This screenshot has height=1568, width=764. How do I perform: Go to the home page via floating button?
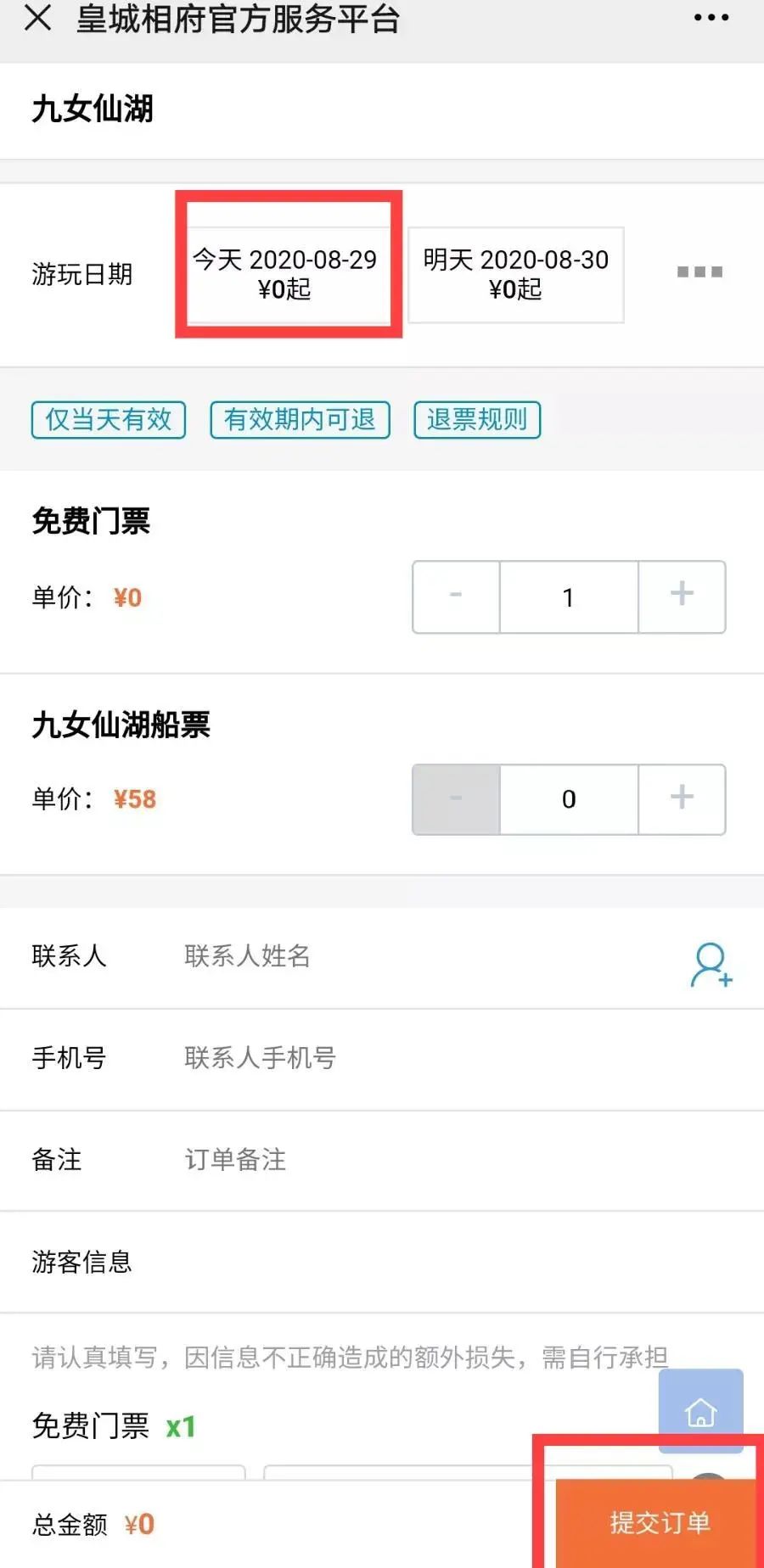[701, 1410]
